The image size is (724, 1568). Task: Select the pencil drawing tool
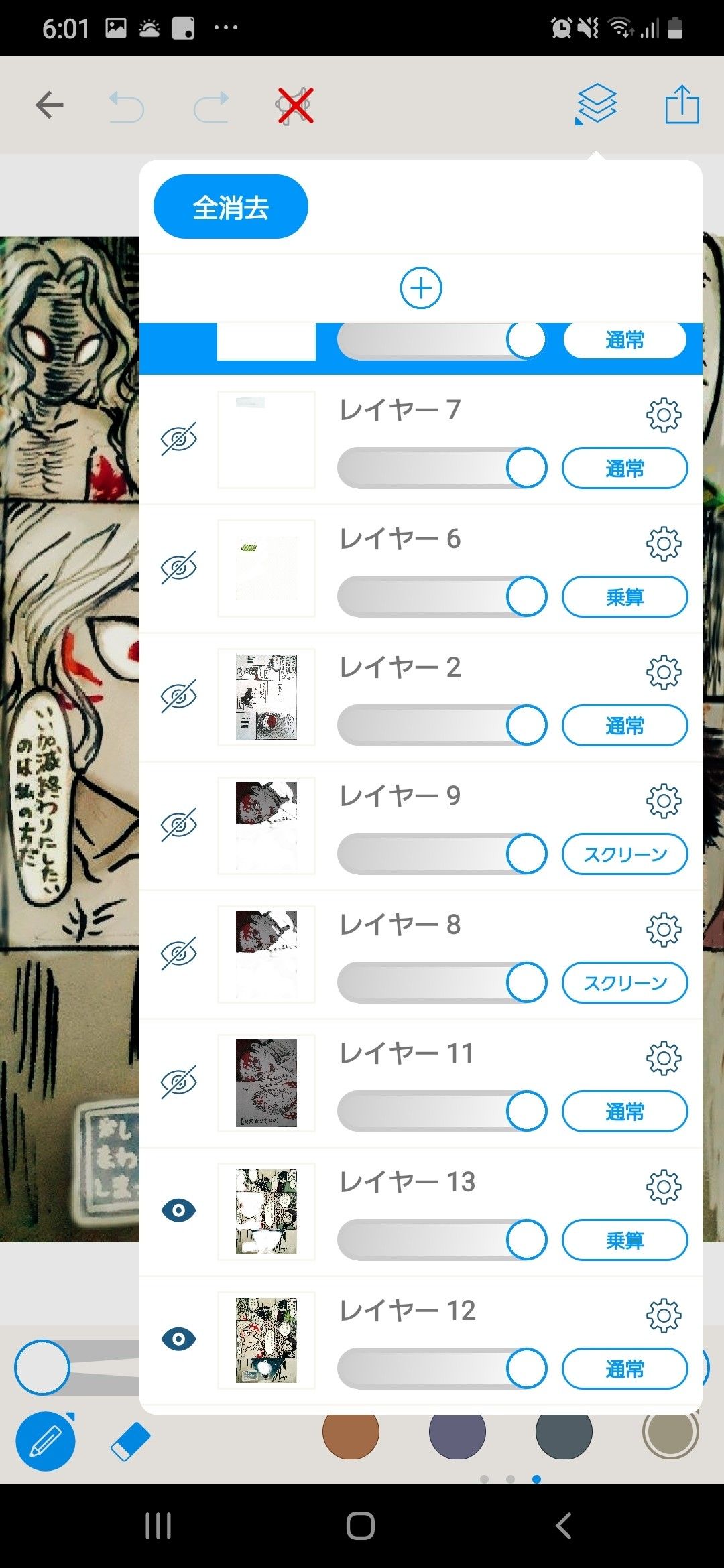click(x=46, y=1441)
